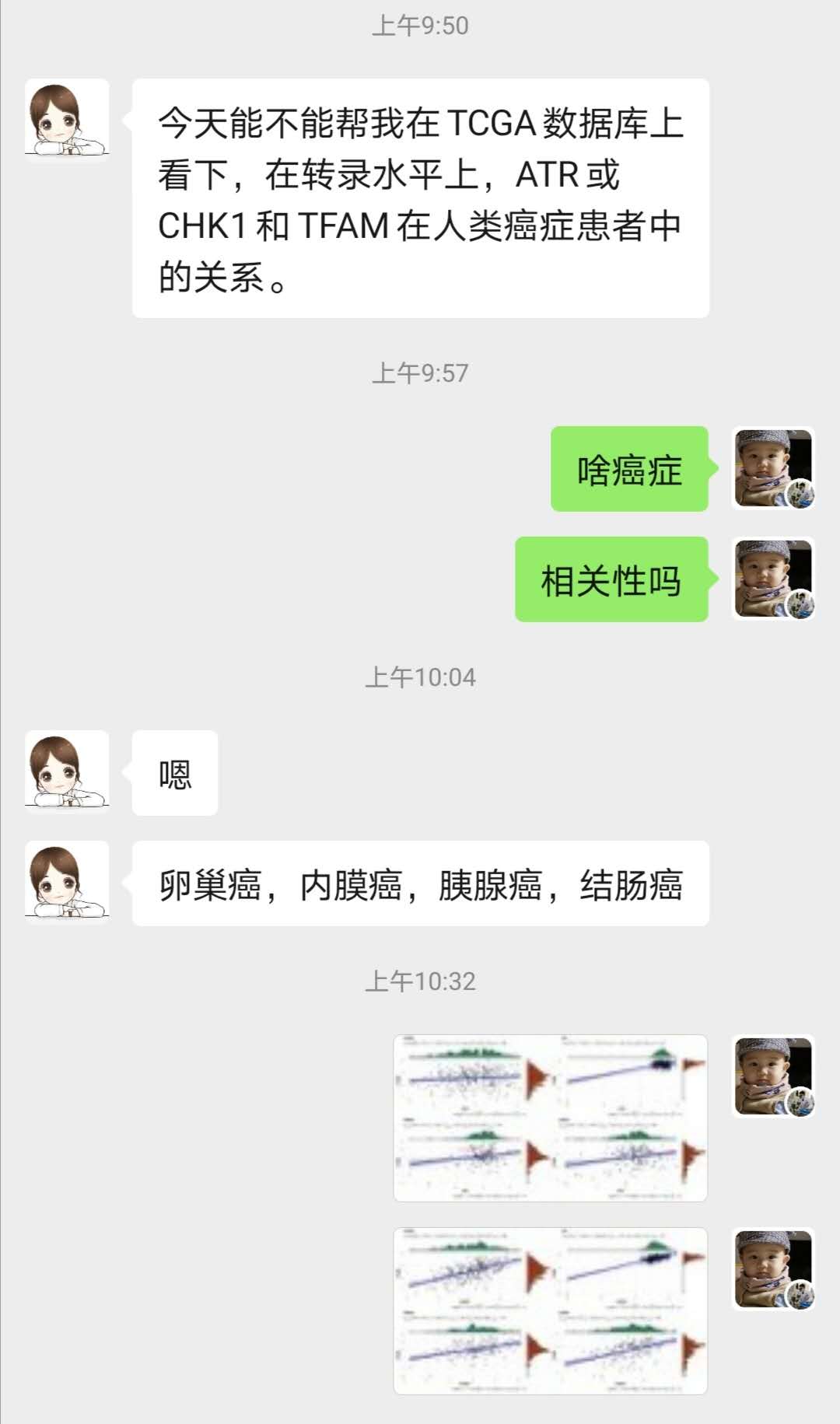Viewport: 840px width, 1424px height.
Task: Open the last scatter plot image in the chat
Action: (550, 1310)
